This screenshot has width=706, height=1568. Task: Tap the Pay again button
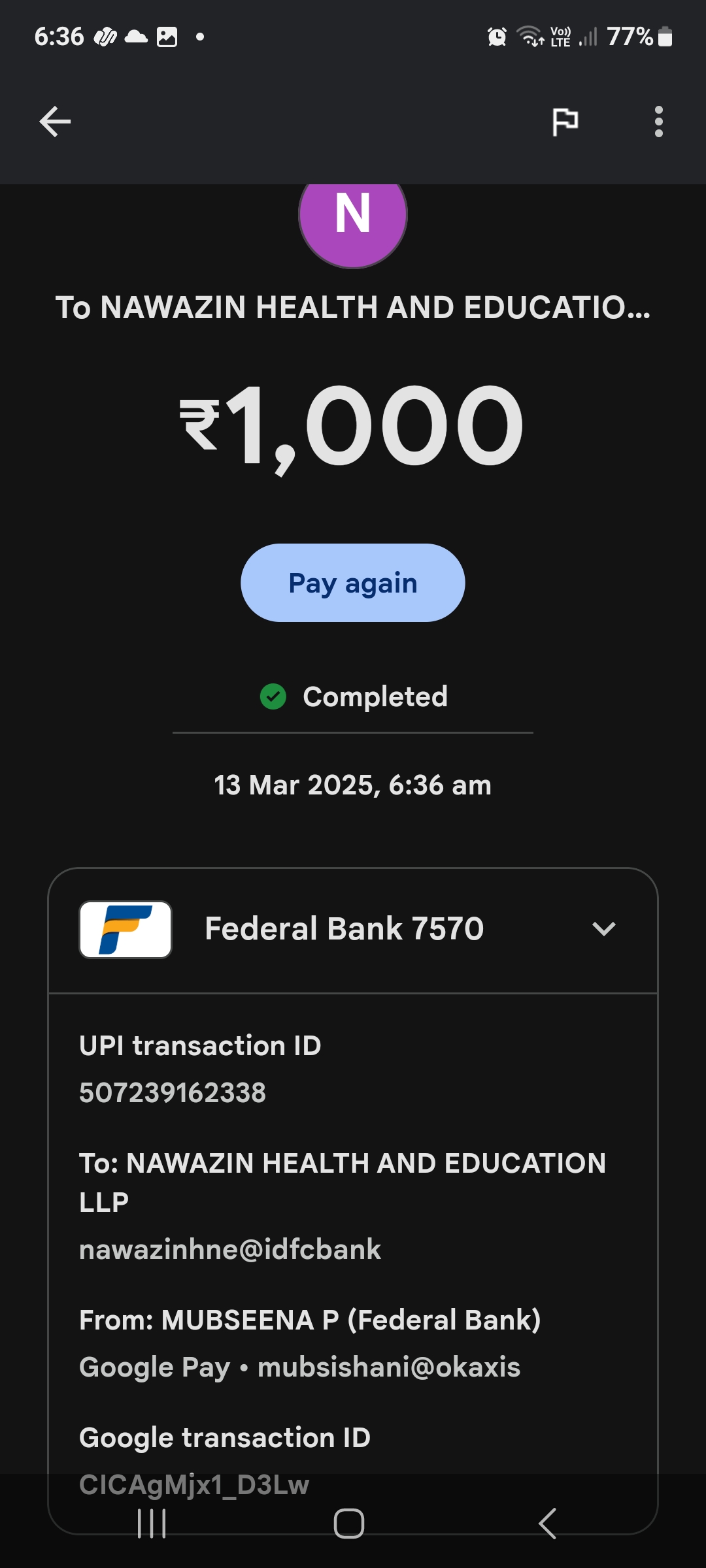pos(352,583)
